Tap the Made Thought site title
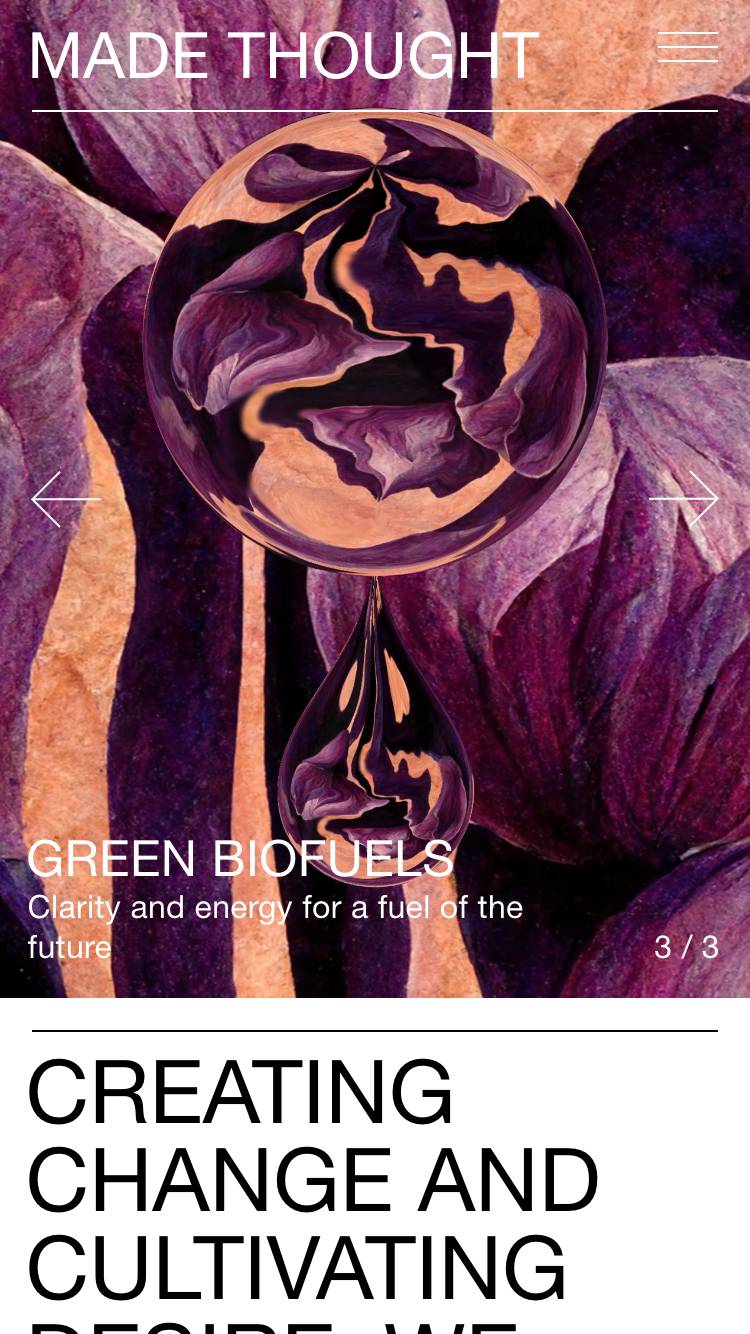 click(x=283, y=56)
